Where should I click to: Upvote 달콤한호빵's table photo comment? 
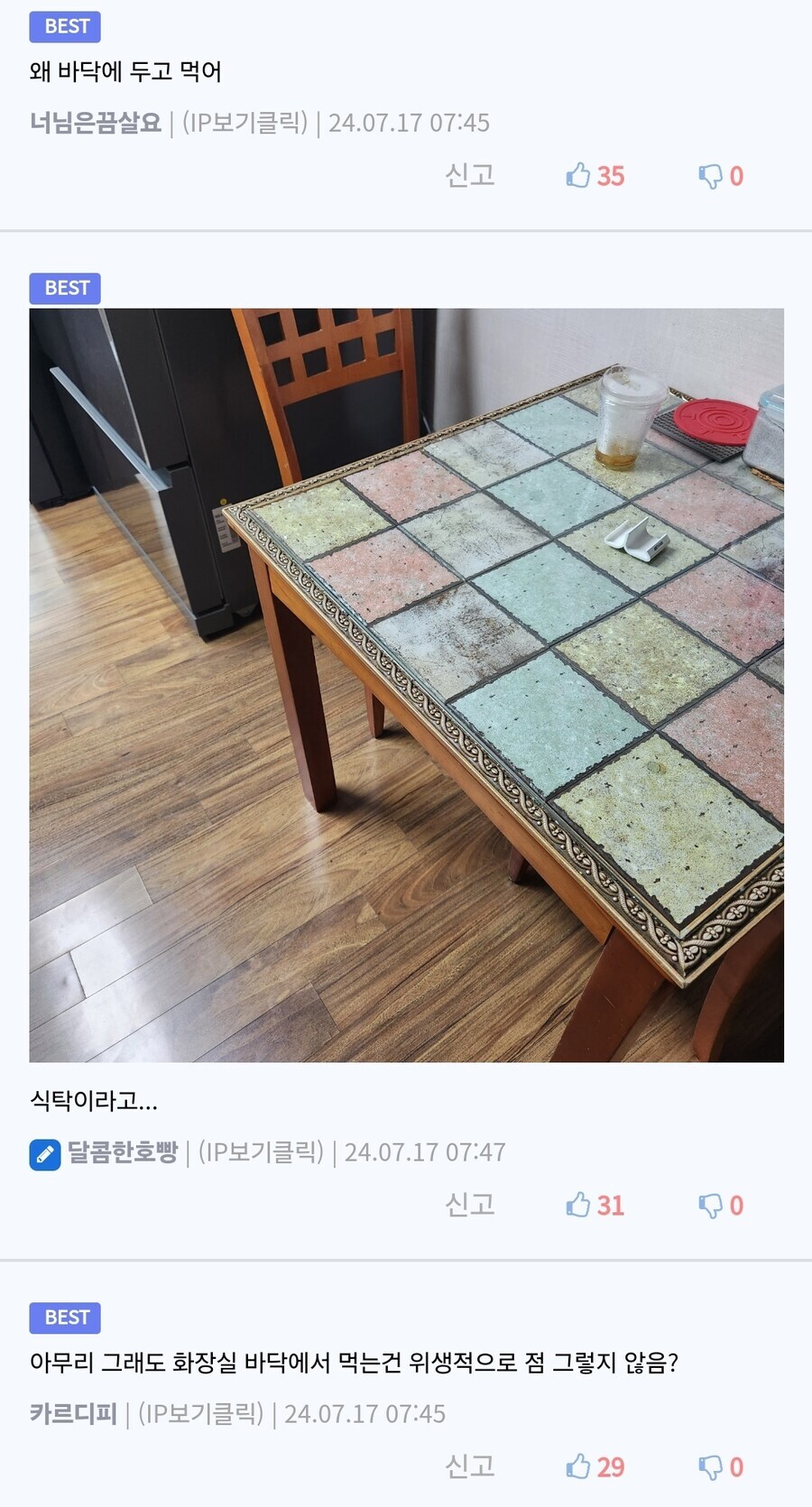[578, 1205]
